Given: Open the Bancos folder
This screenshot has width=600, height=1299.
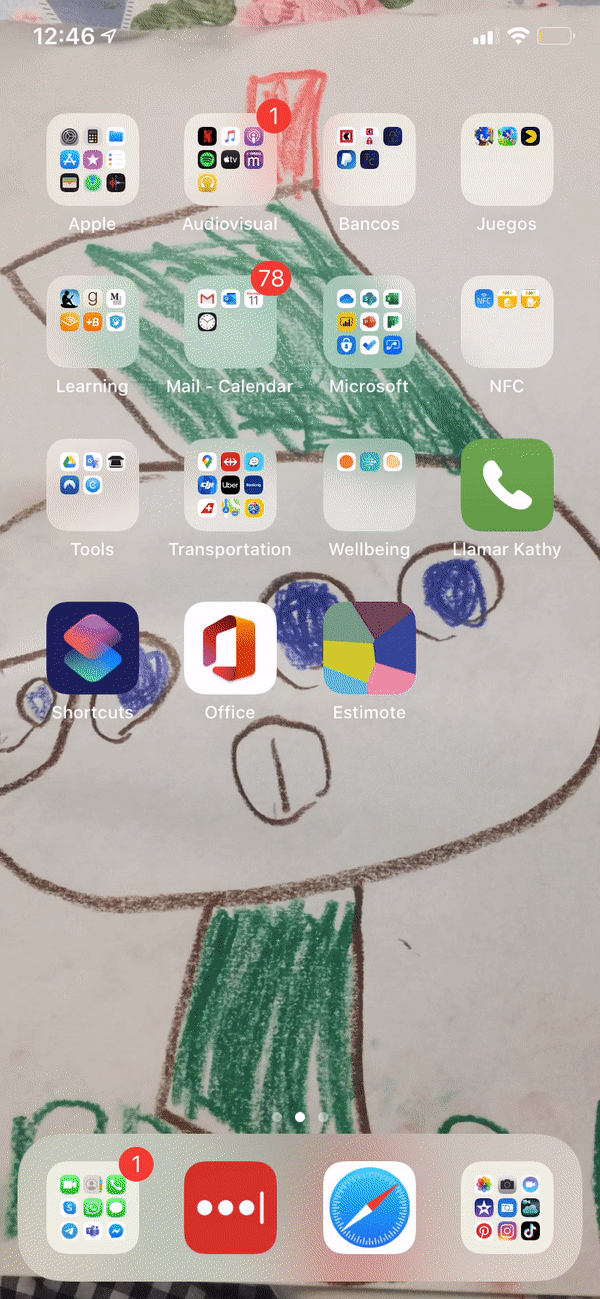Looking at the screenshot, I should [369, 160].
